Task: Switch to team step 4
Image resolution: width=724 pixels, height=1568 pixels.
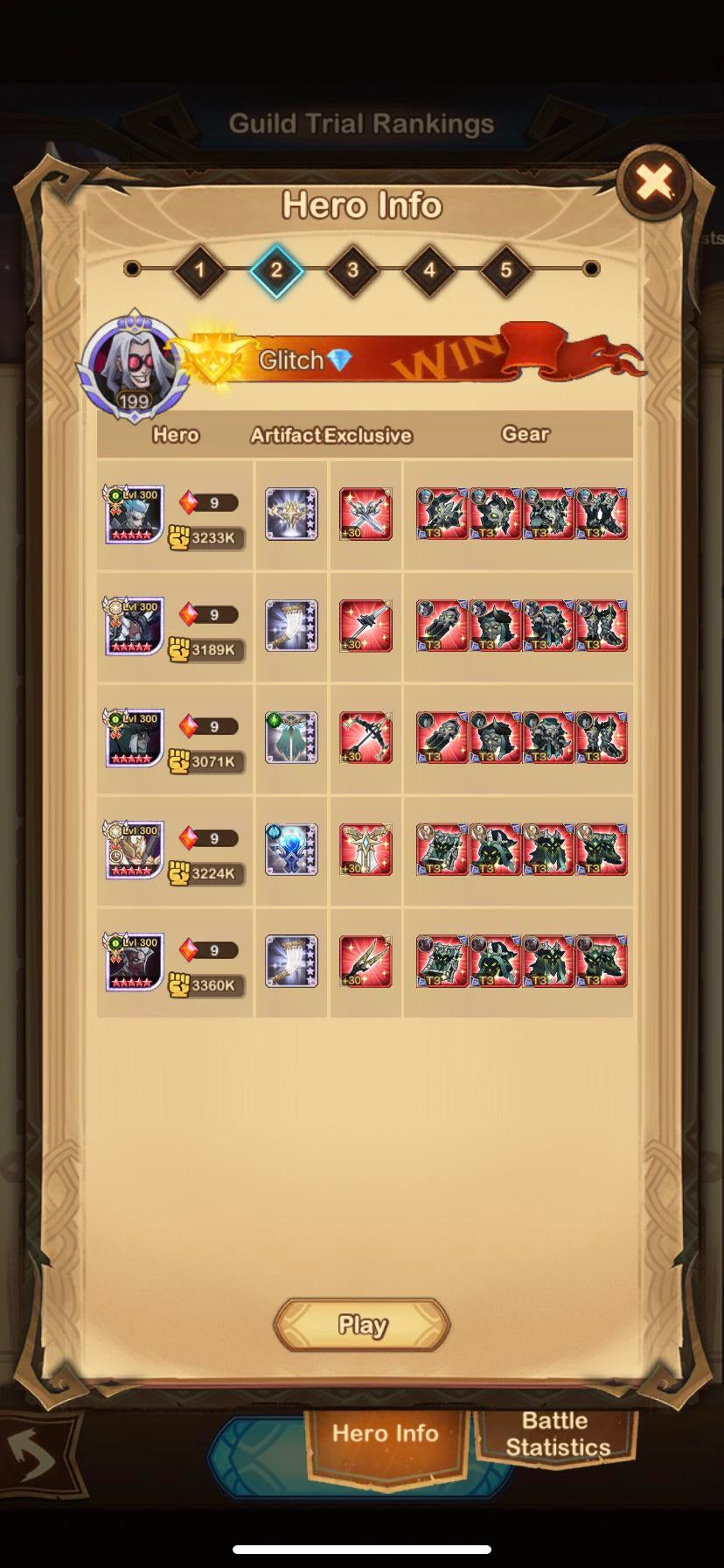Action: (429, 269)
